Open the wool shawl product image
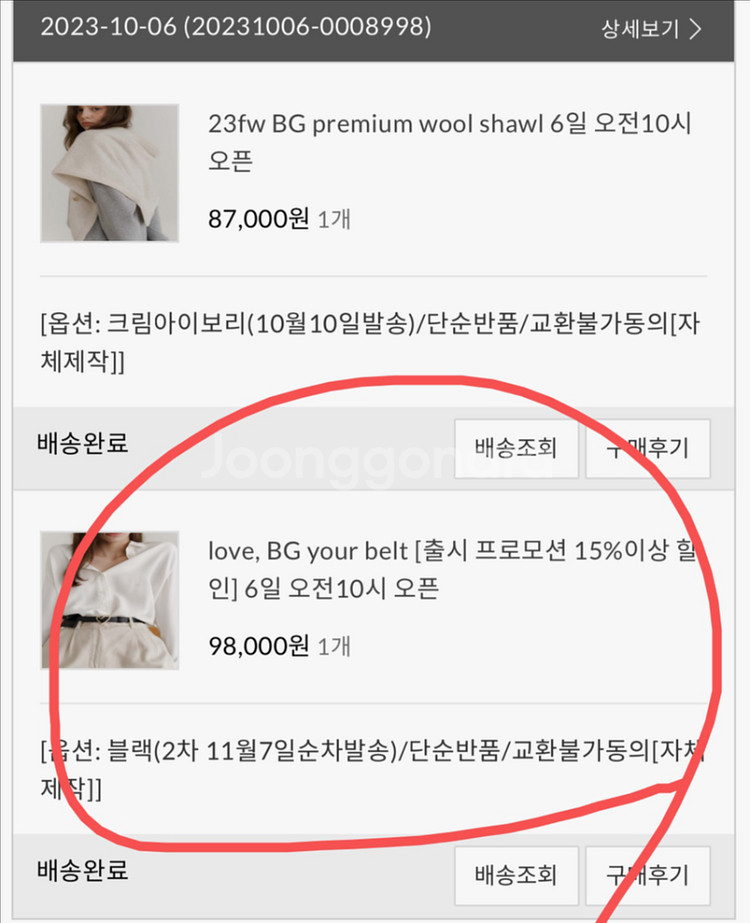This screenshot has width=750, height=923. (109, 173)
